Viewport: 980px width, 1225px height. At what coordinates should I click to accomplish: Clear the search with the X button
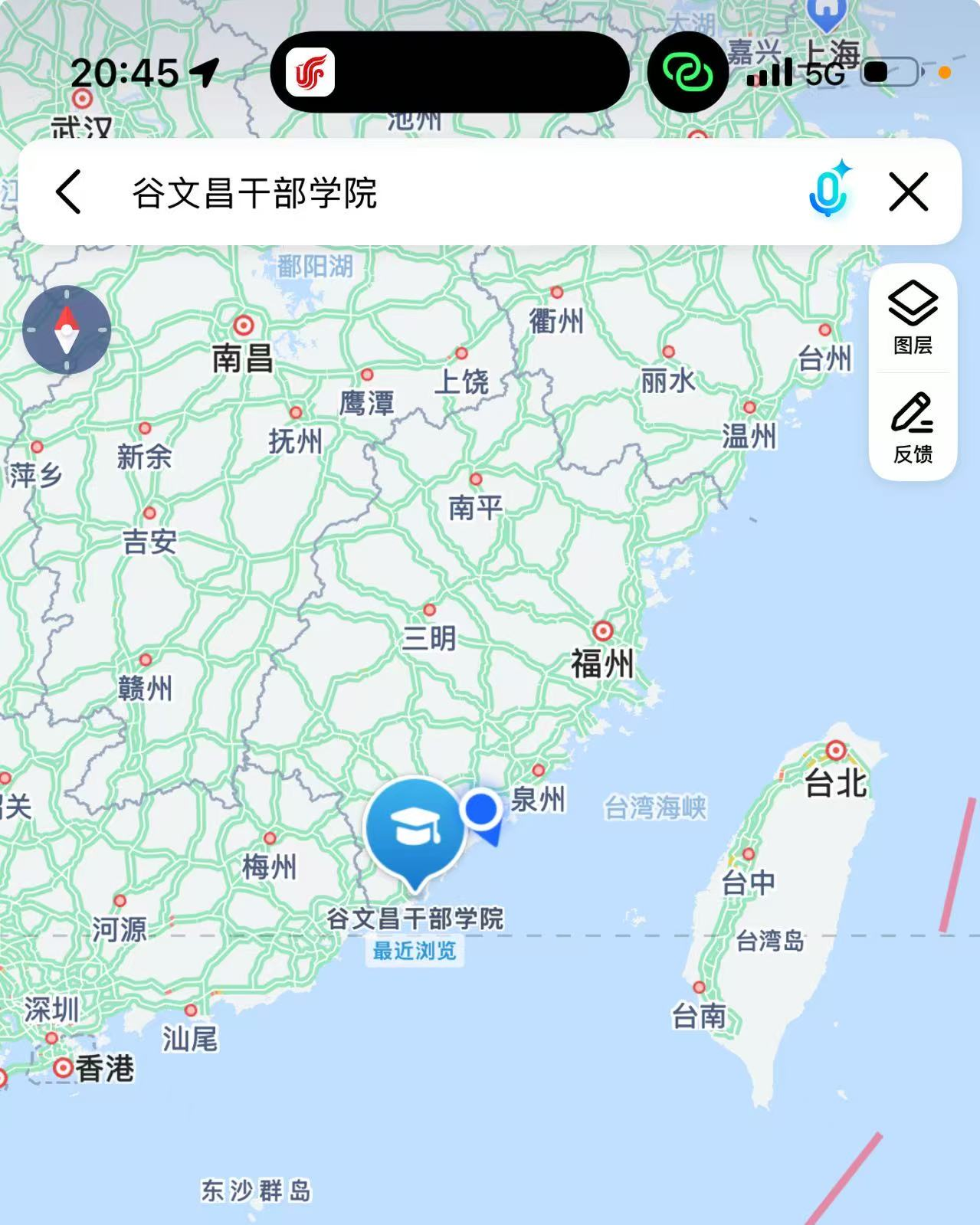pyautogui.click(x=909, y=192)
